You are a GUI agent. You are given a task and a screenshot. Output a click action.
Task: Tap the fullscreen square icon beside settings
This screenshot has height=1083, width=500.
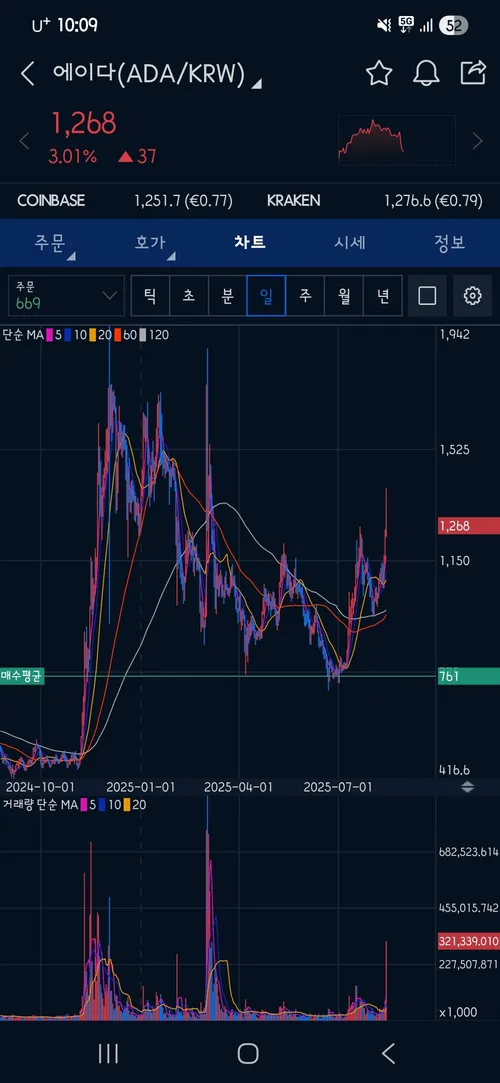[427, 296]
